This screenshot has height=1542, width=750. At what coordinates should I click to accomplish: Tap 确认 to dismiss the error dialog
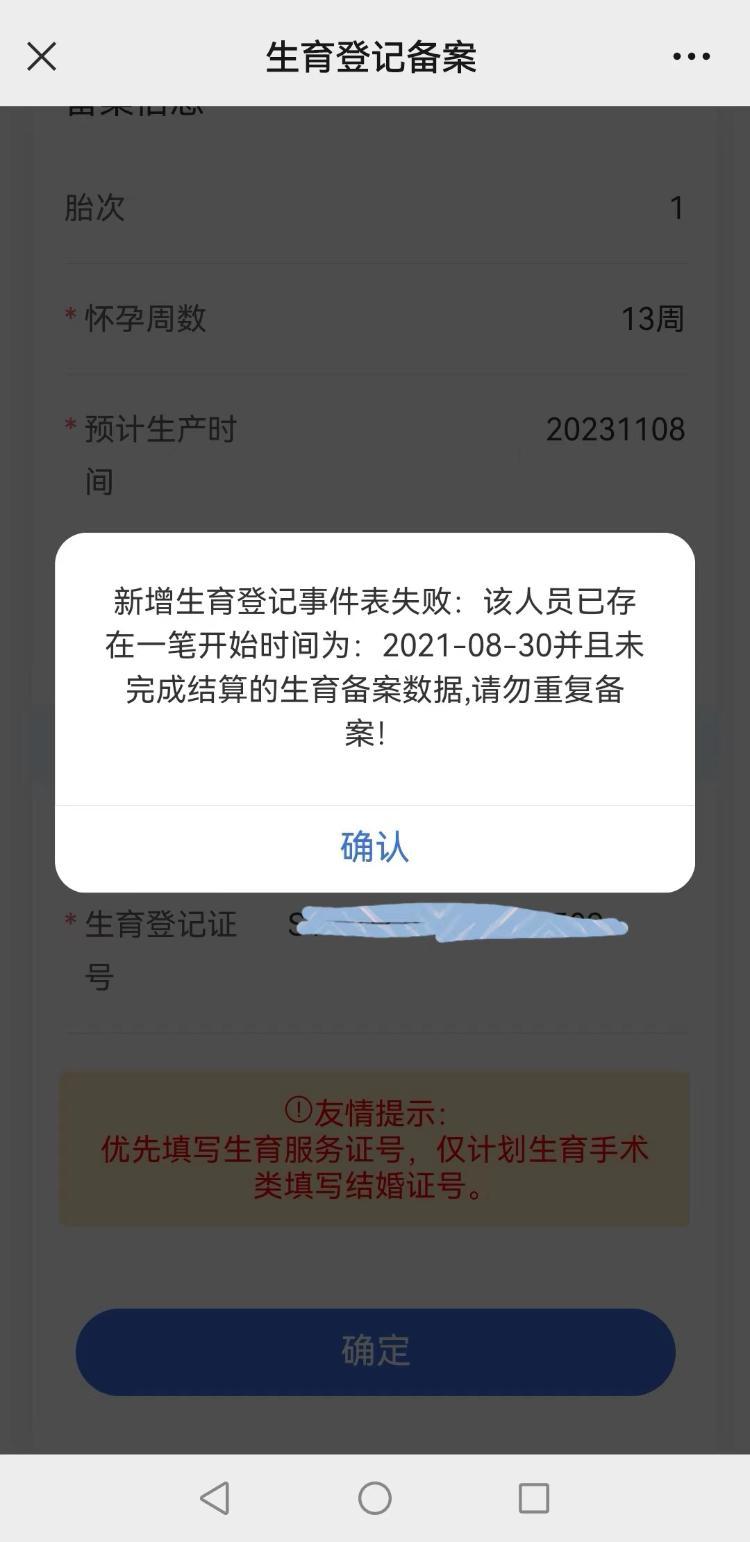point(375,847)
